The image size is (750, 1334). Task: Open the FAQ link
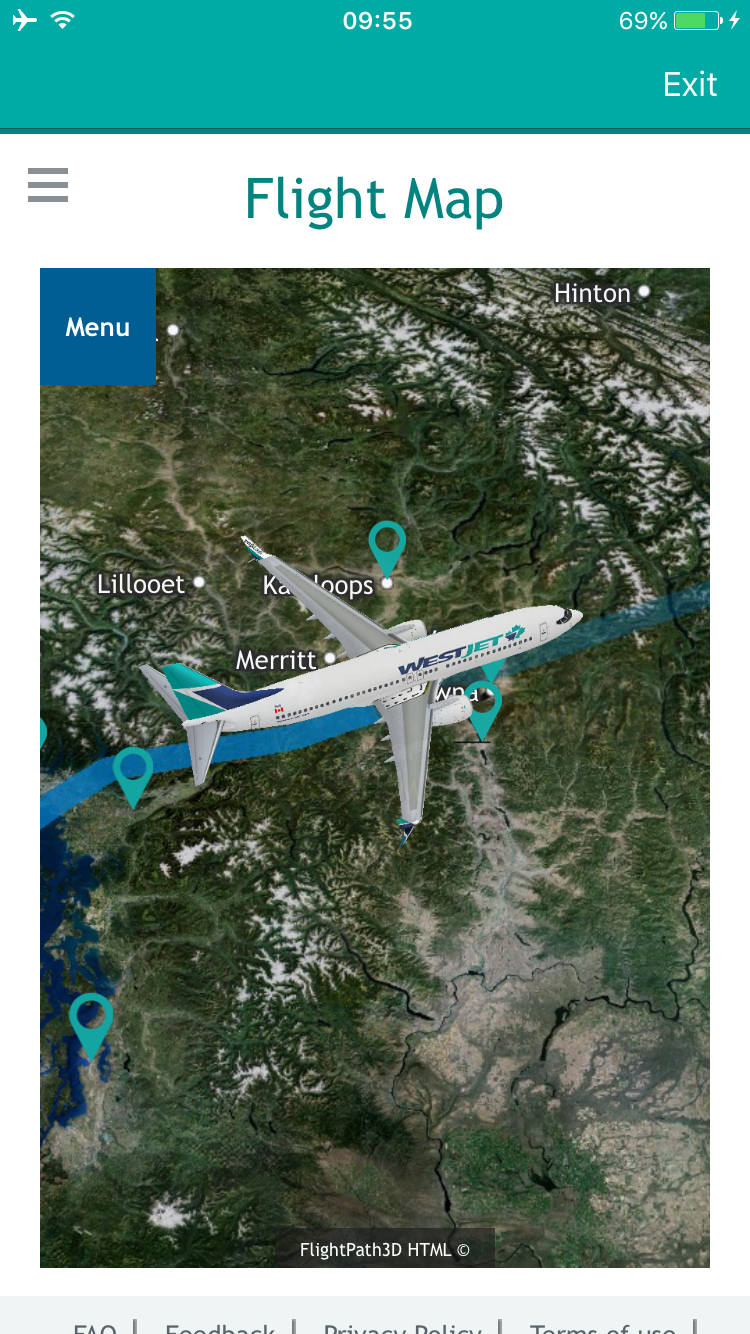tap(95, 1327)
